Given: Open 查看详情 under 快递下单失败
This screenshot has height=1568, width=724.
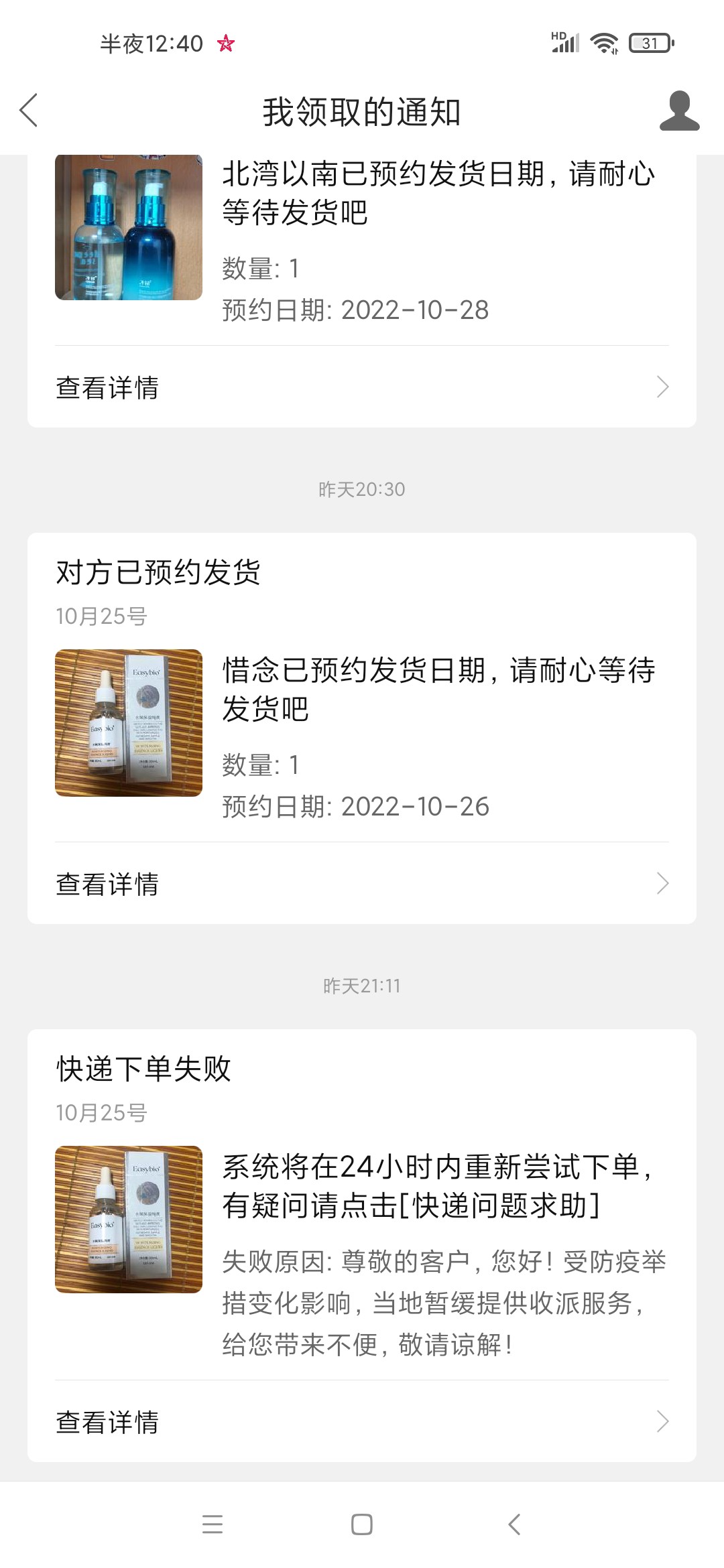Looking at the screenshot, I should (362, 1422).
